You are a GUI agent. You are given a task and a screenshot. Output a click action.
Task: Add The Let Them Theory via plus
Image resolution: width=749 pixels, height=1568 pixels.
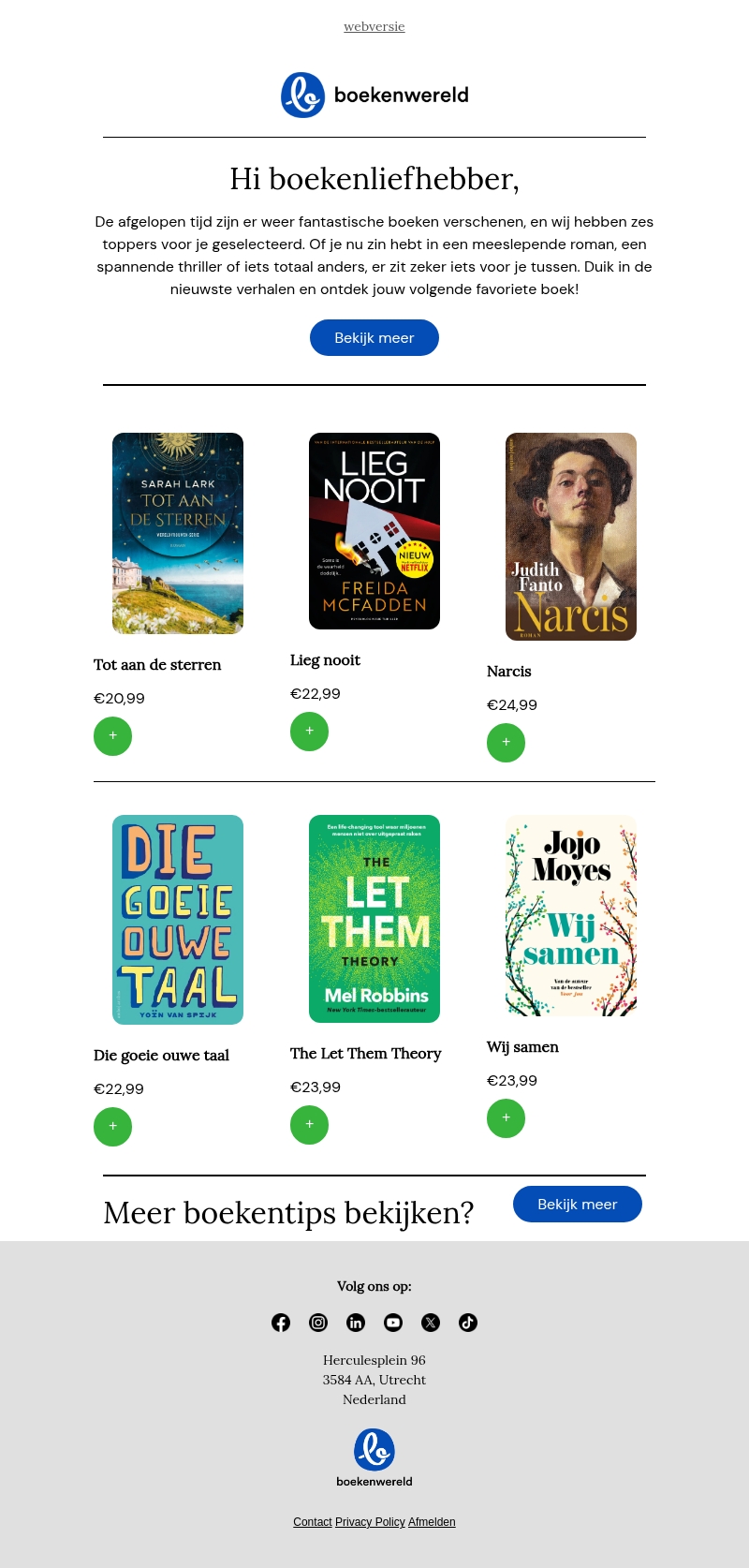309,1124
